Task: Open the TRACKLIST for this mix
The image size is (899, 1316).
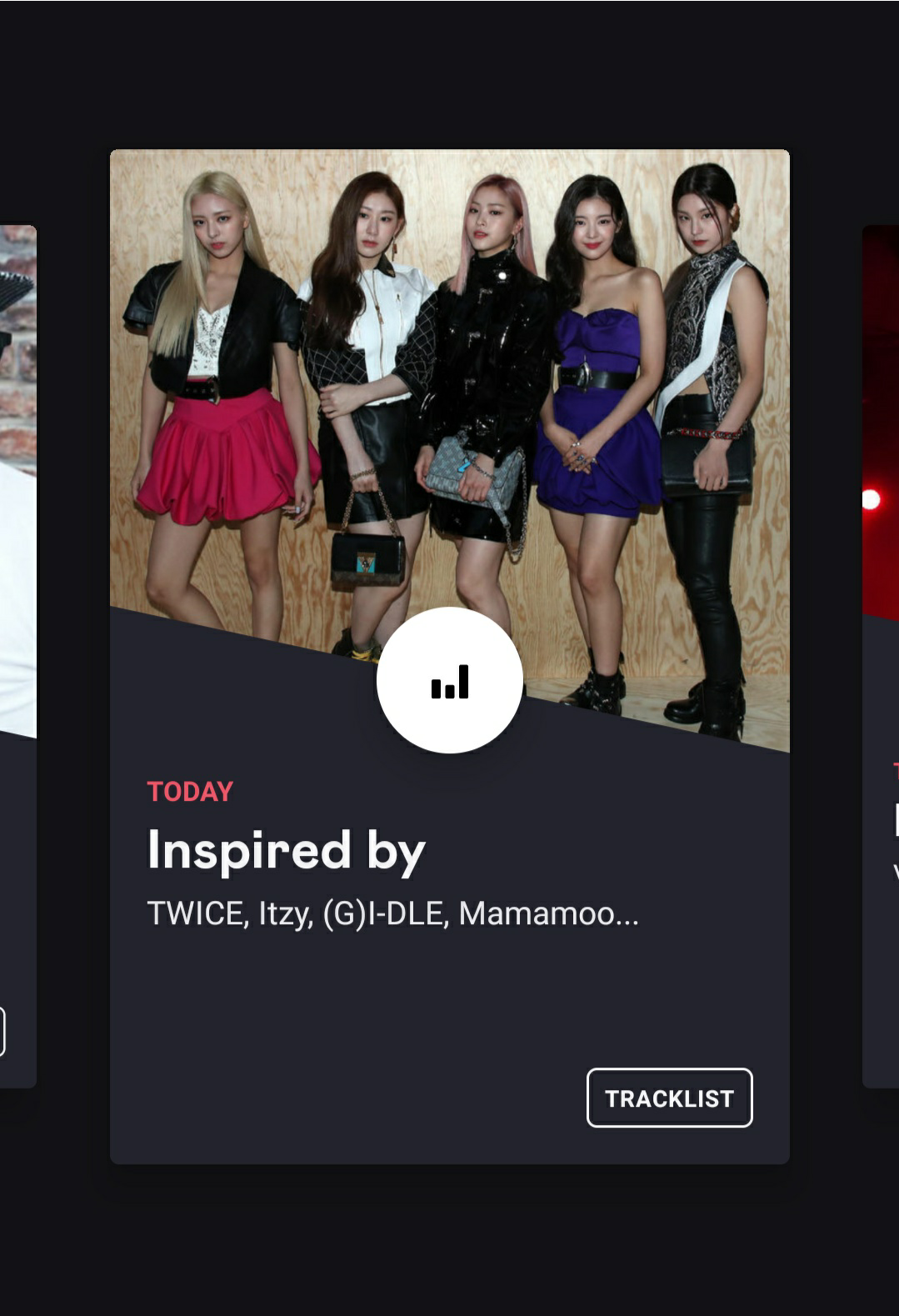Action: [669, 1098]
